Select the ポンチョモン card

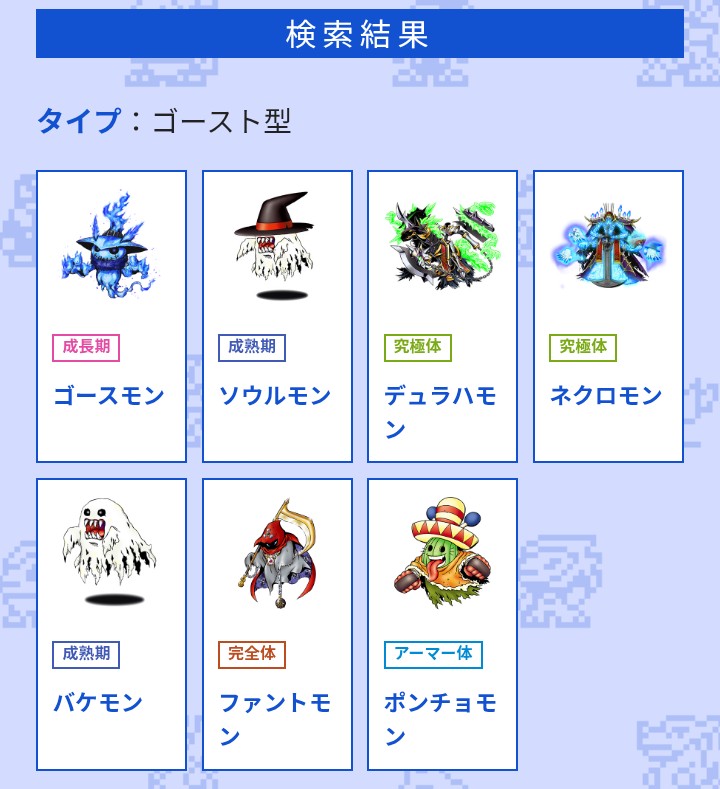click(x=442, y=624)
